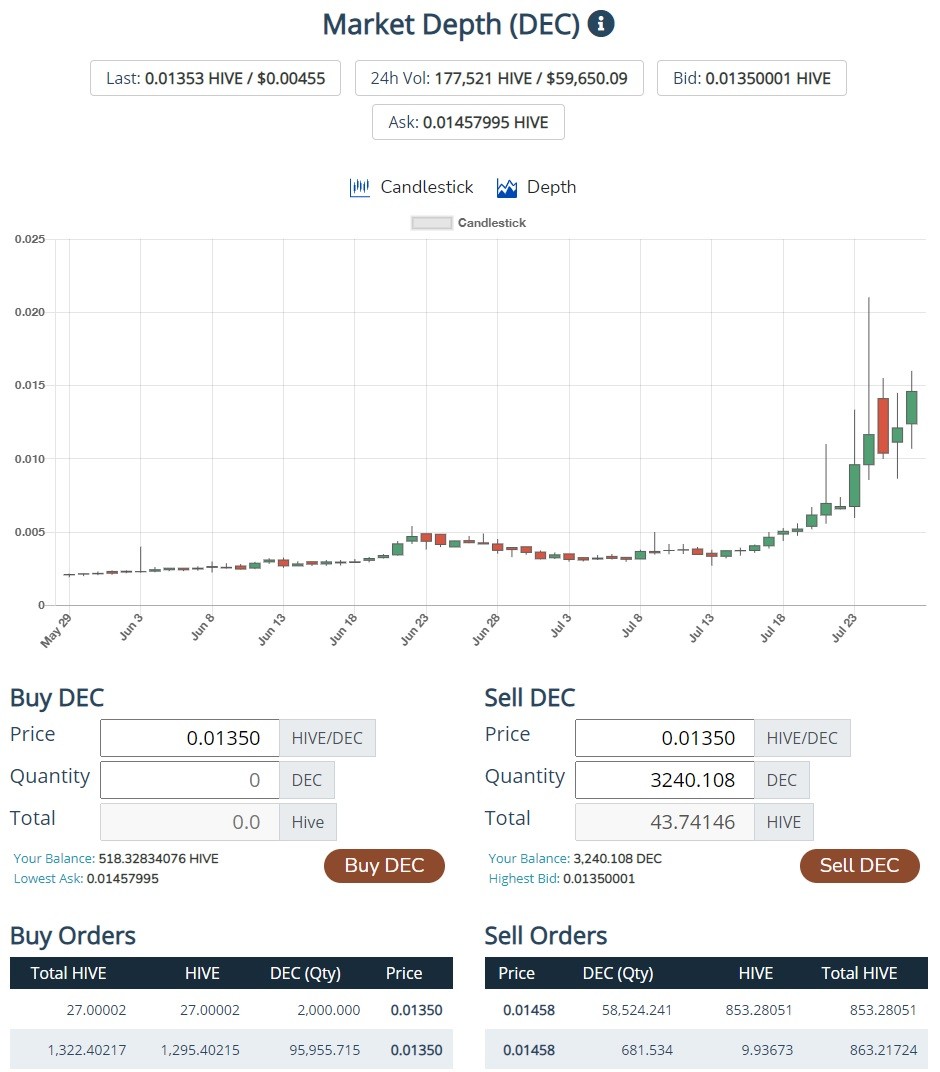Viewport: 940px width, 1072px height.
Task: Edit the Buy DEC price field
Action: [190, 738]
